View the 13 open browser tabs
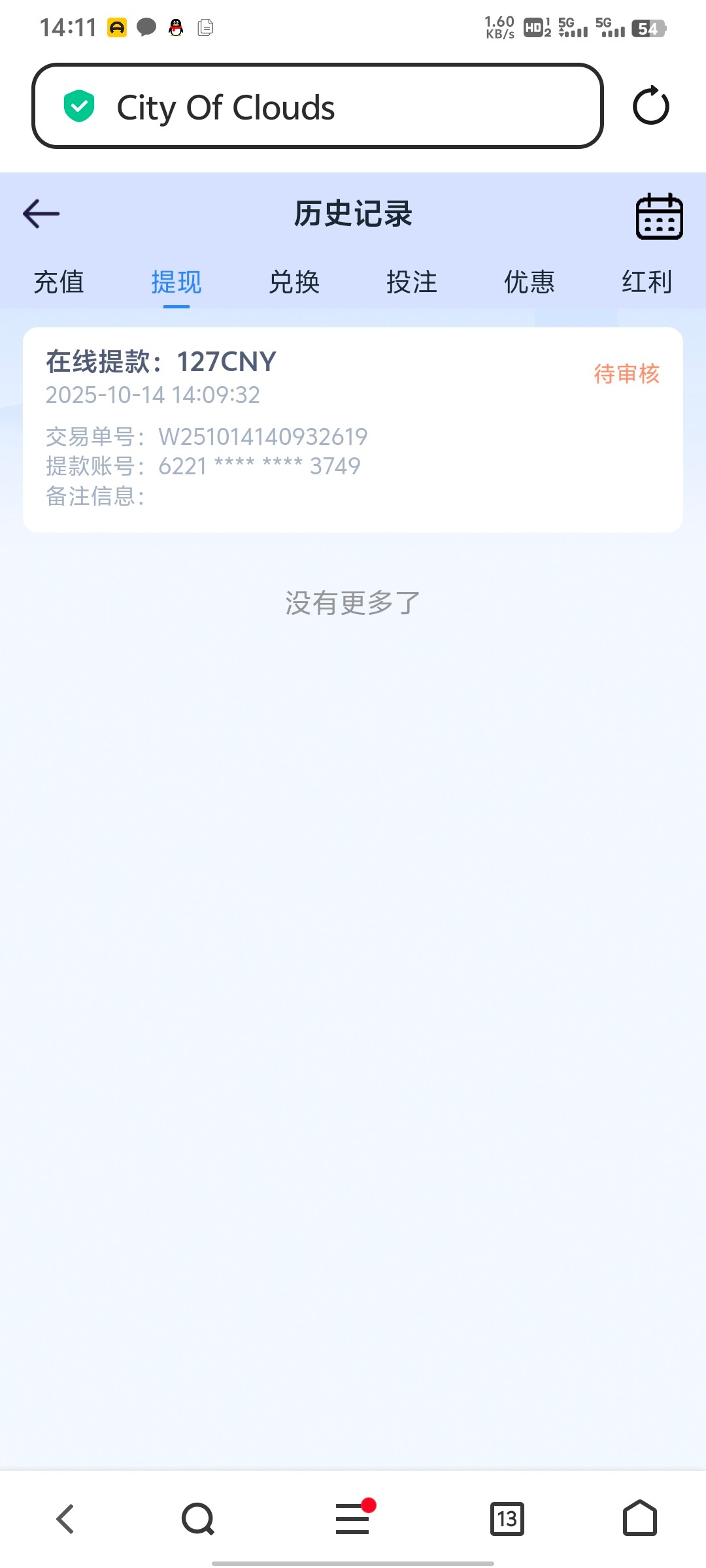Viewport: 706px width, 1568px height. point(507,1518)
